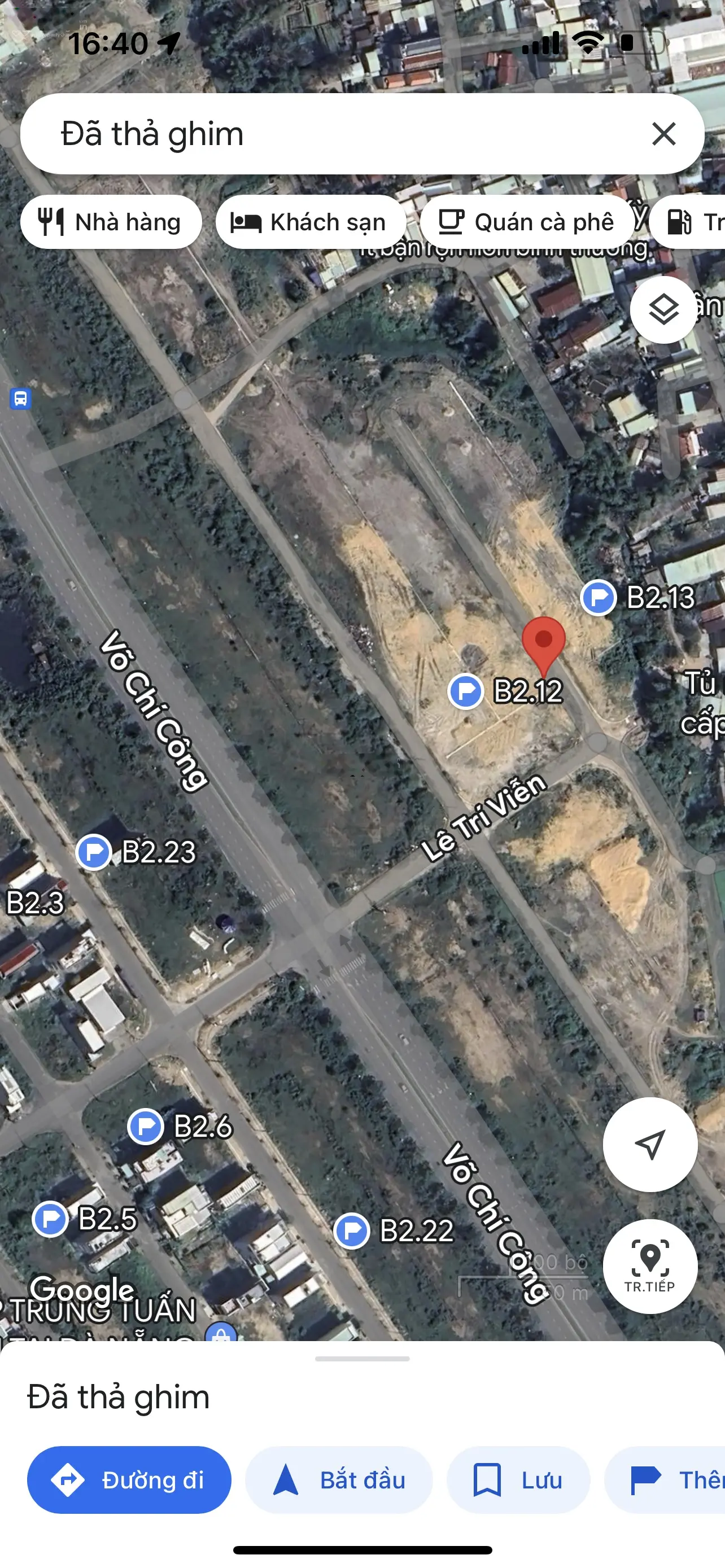
Task: Get directions with Đường đi
Action: tap(129, 1480)
